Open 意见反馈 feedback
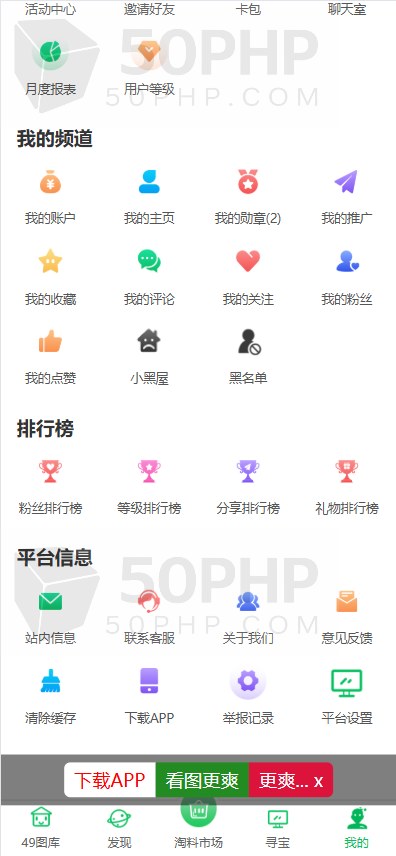The image size is (396, 856). coord(347,617)
